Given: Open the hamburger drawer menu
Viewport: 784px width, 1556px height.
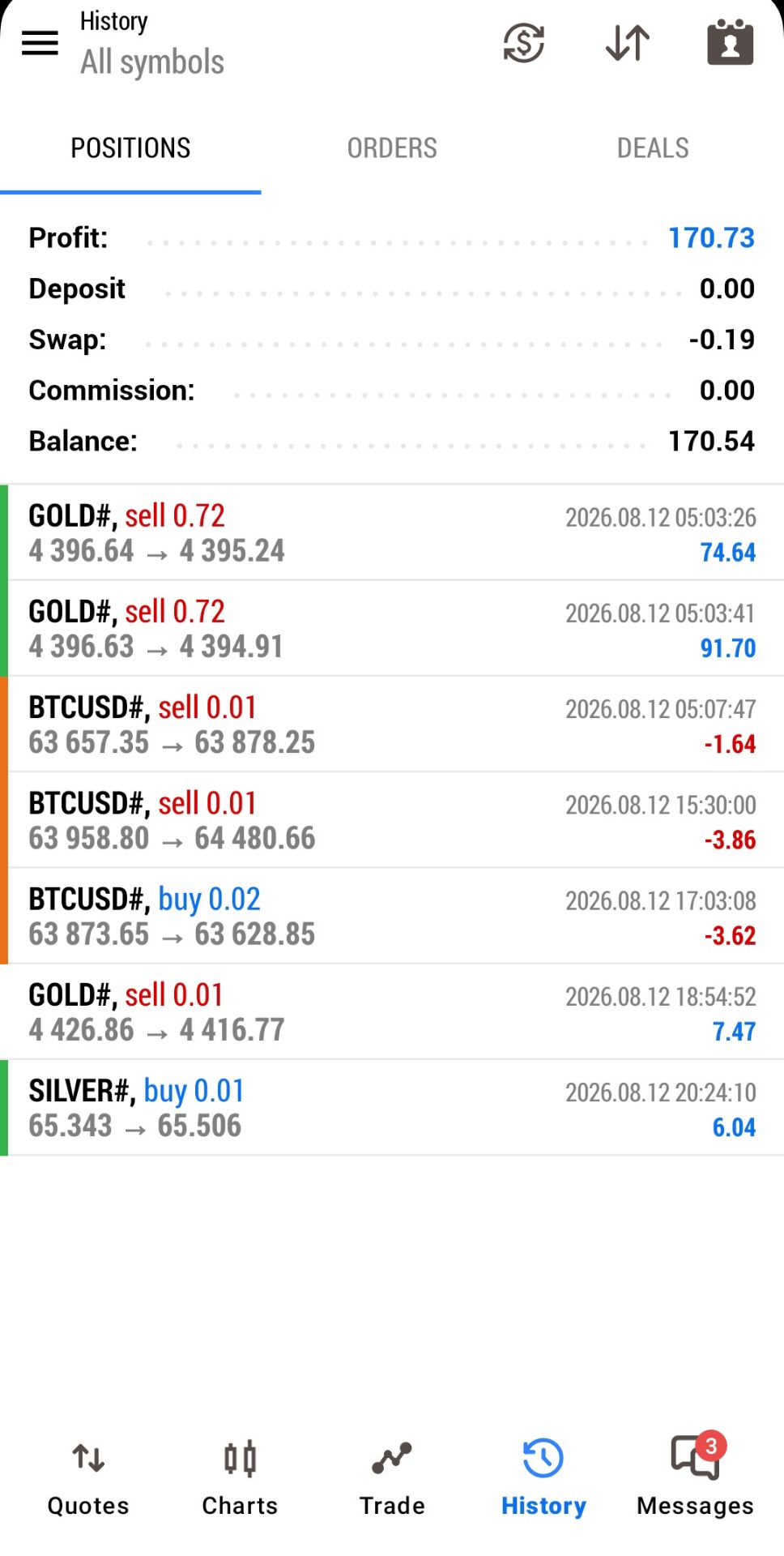Looking at the screenshot, I should click(40, 43).
